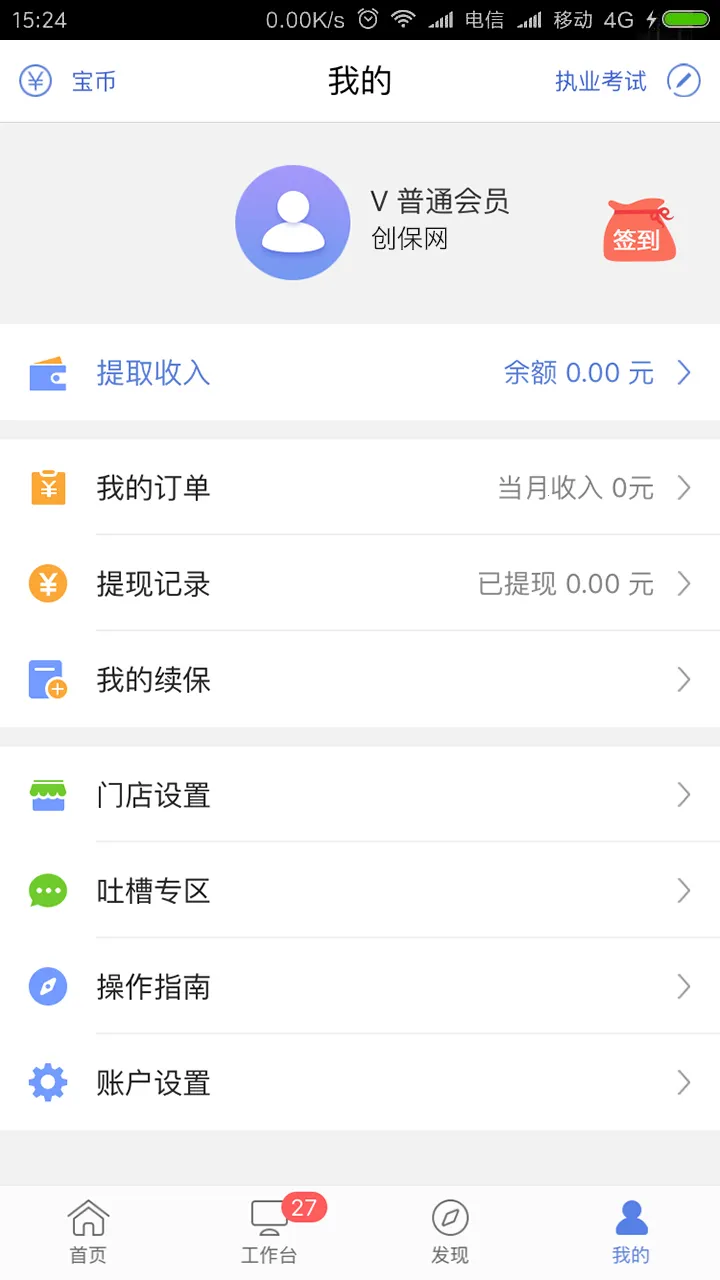Expand the 提取收入 row via its chevron
The height and width of the screenshot is (1280, 720).
684,373
